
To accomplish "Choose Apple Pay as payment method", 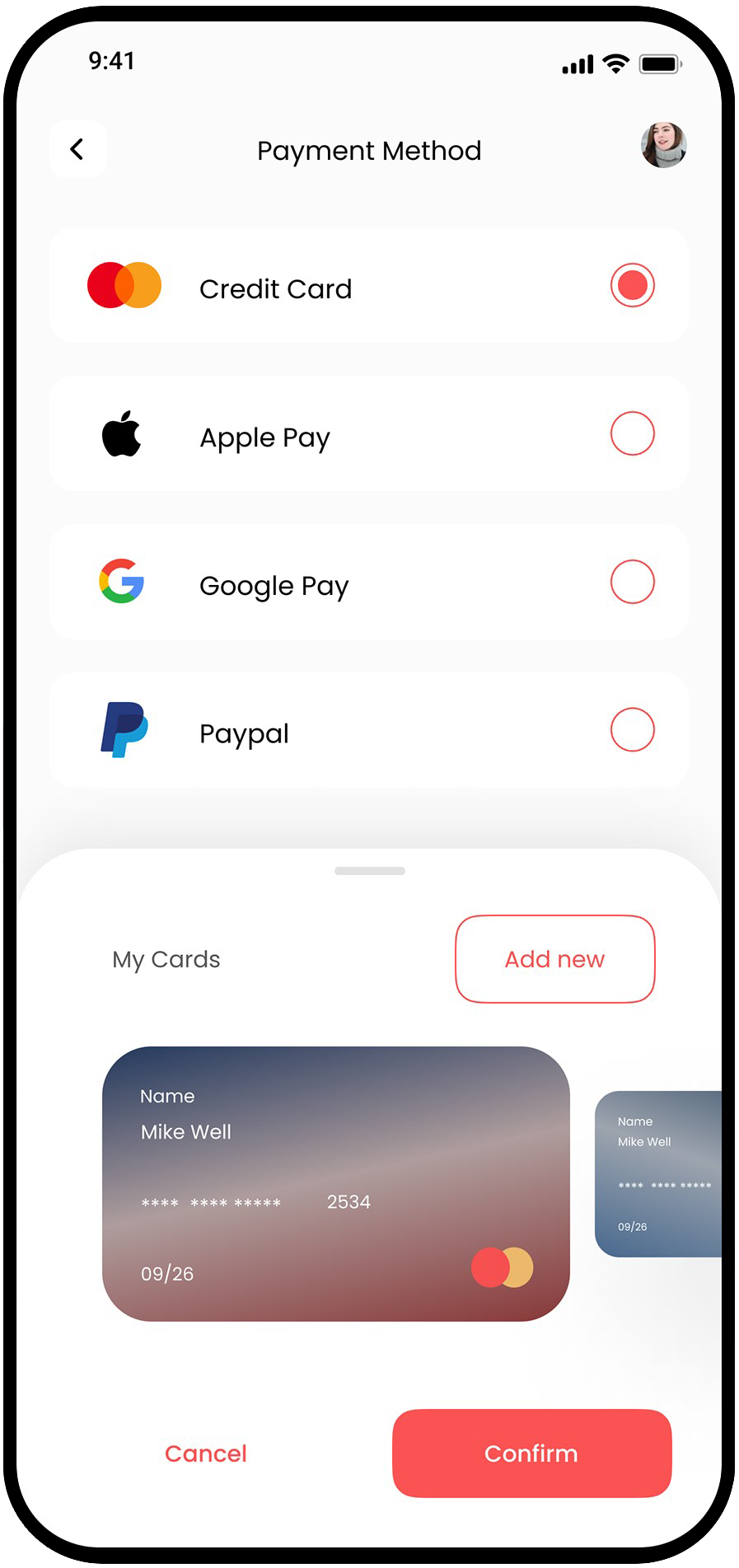I will coord(632,434).
